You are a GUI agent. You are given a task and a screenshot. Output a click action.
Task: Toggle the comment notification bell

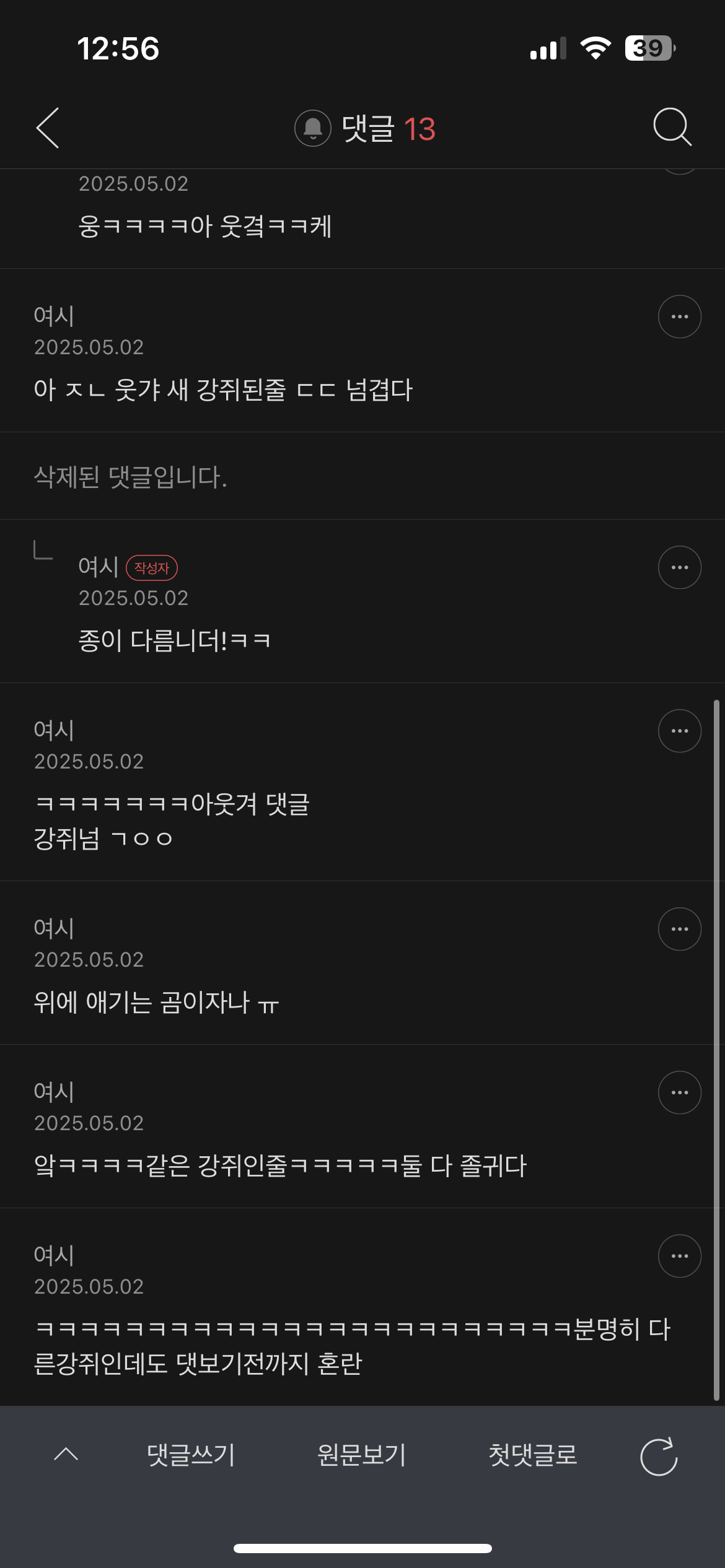point(312,128)
